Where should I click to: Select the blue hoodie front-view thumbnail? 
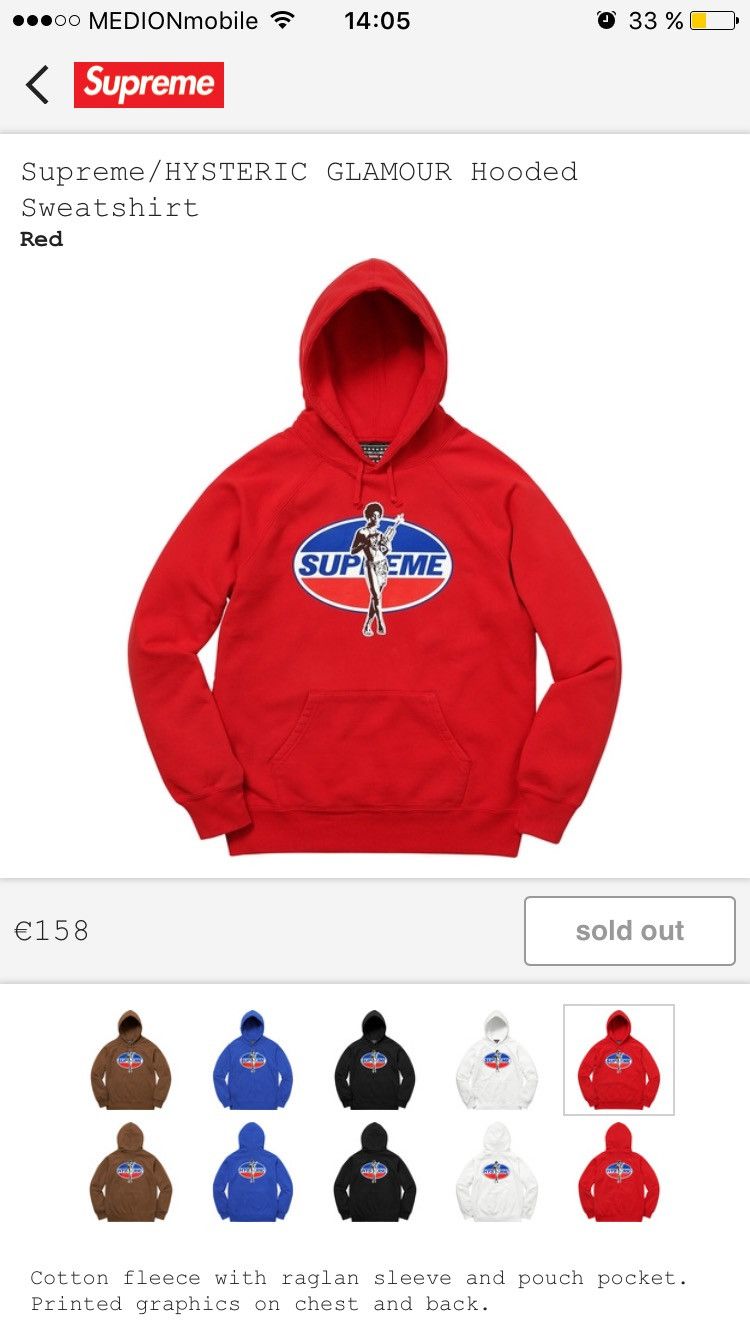tap(253, 1060)
